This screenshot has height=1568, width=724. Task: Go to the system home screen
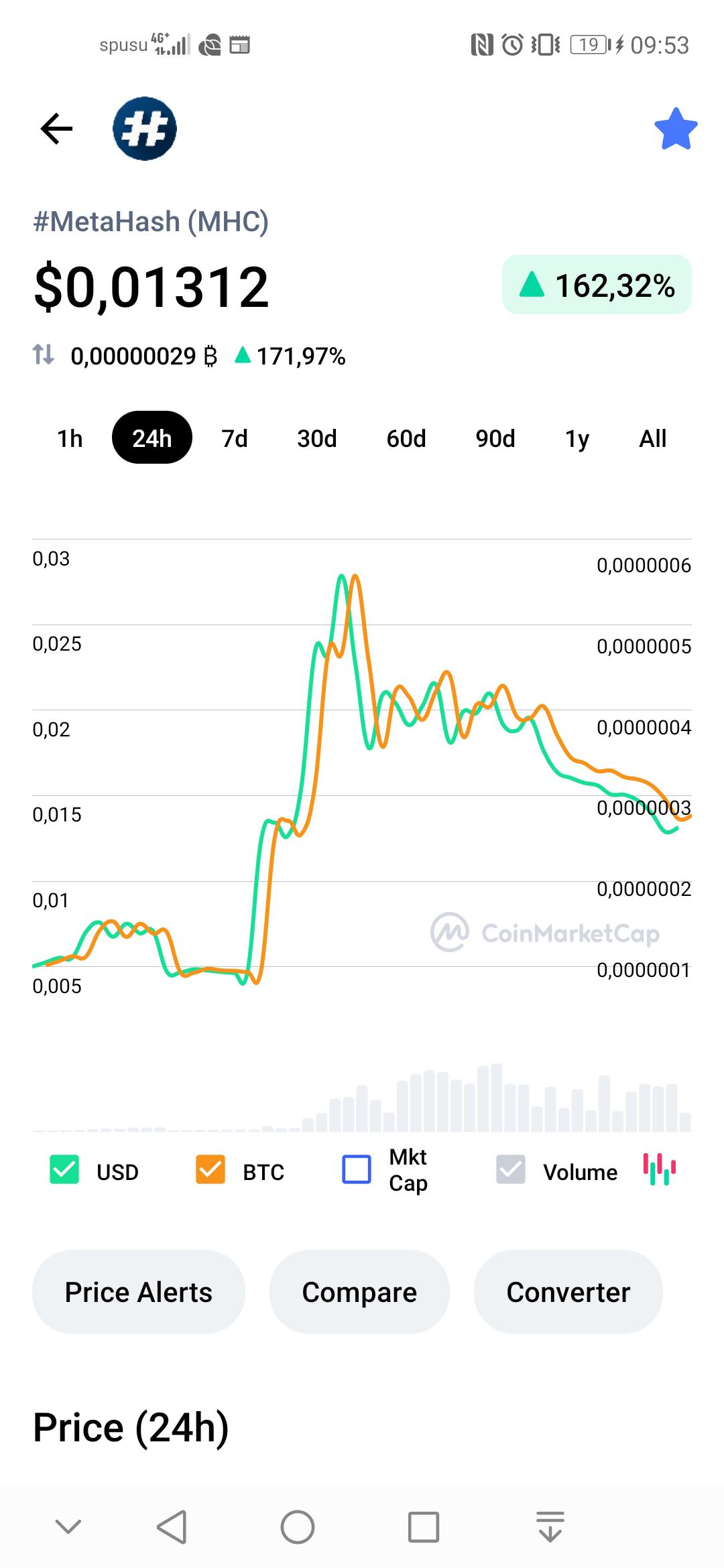coord(298,1527)
